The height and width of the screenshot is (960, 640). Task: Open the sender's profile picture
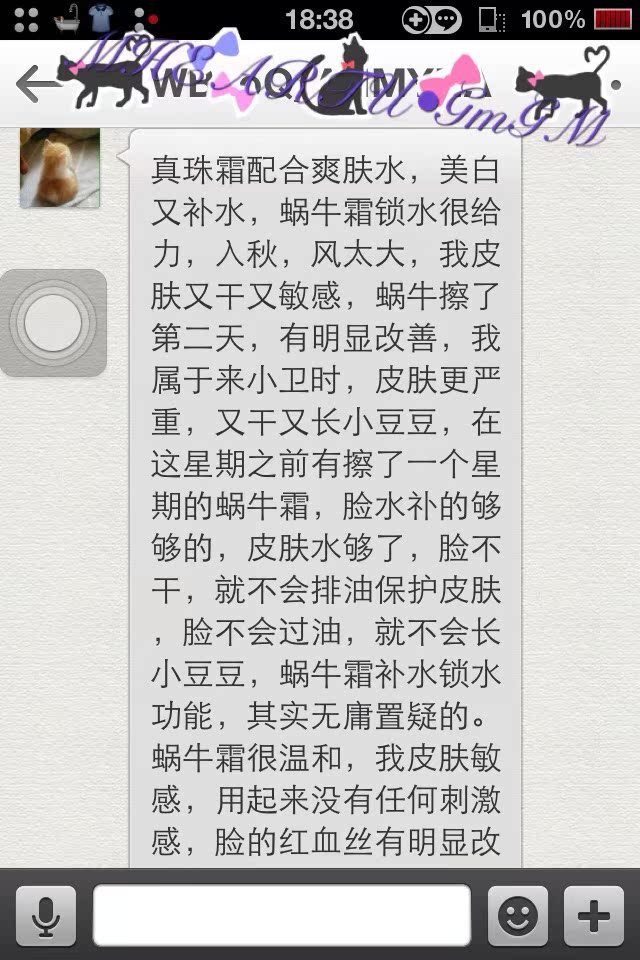coord(60,167)
